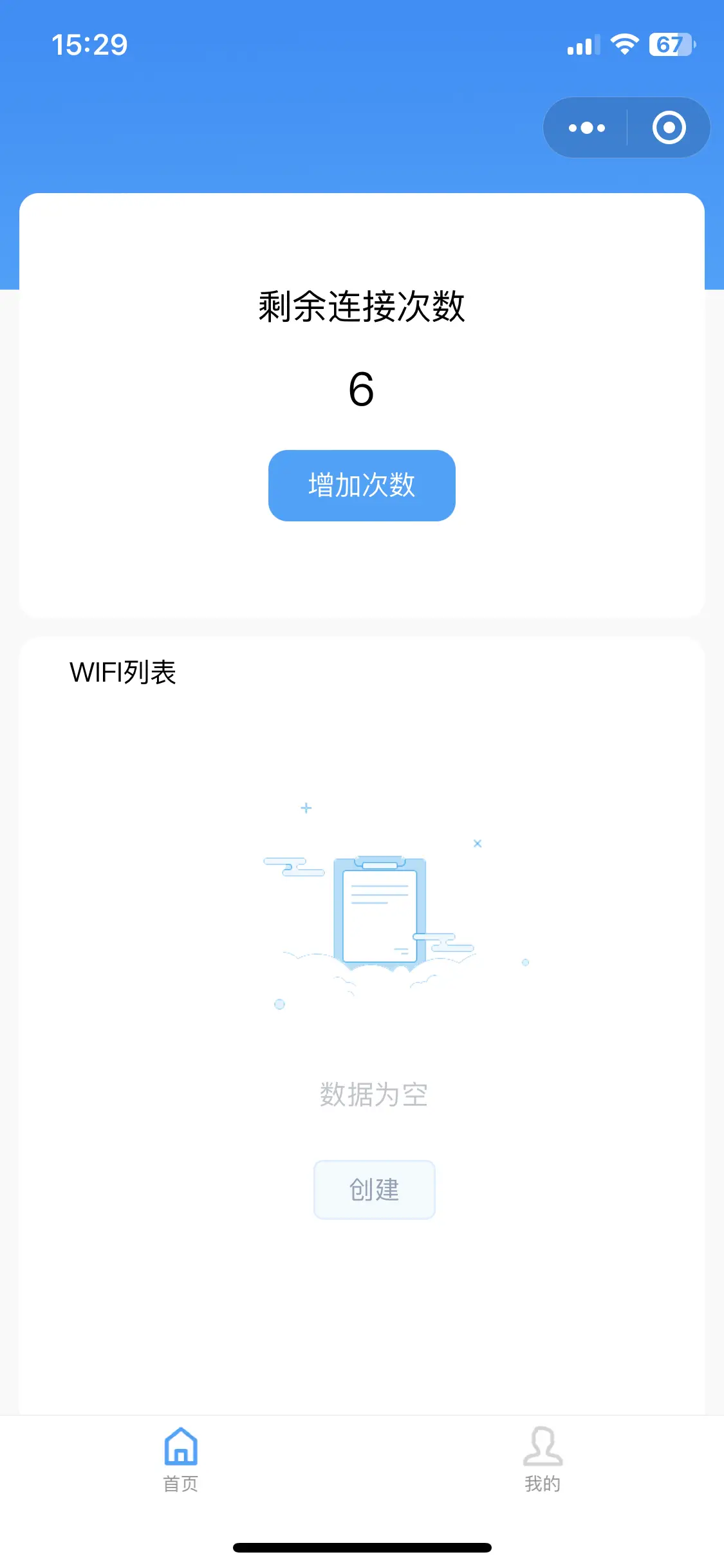Tap the 增加次数 button

tap(362, 485)
